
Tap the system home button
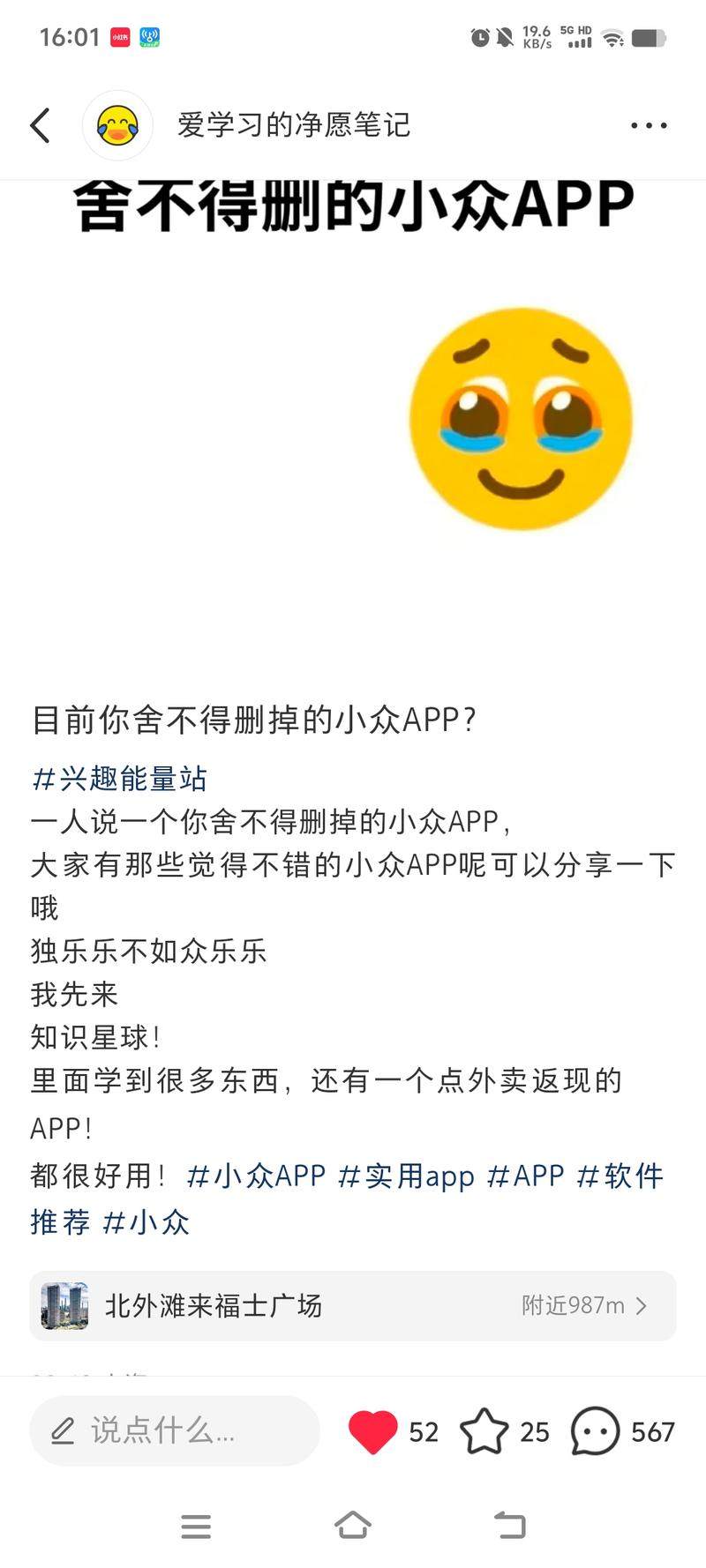pyautogui.click(x=353, y=1526)
